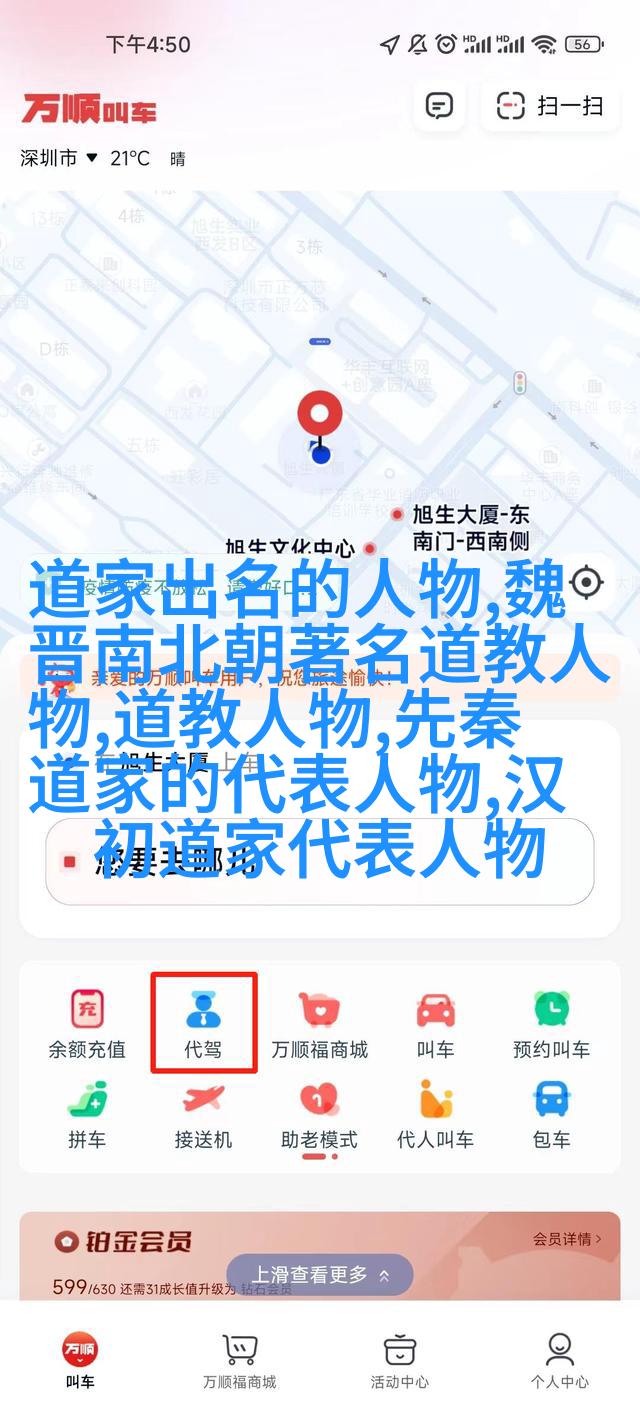Open 代人叫车 to book a ride for someone else
This screenshot has height=1422, width=640.
click(x=435, y=1114)
